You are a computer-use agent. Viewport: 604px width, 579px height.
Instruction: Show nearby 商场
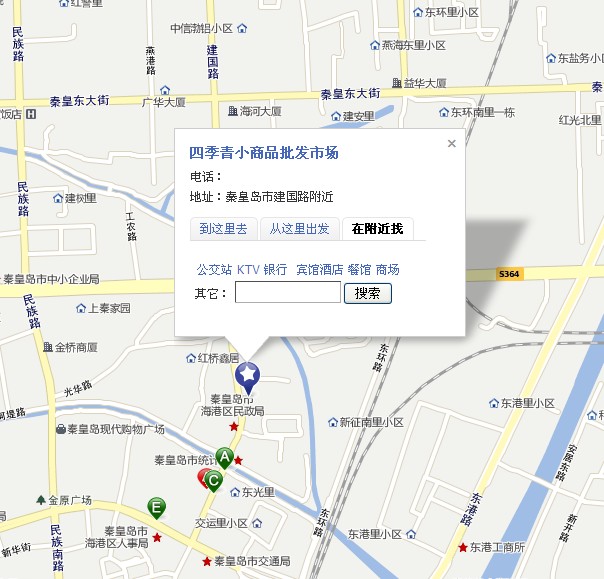pos(387,270)
